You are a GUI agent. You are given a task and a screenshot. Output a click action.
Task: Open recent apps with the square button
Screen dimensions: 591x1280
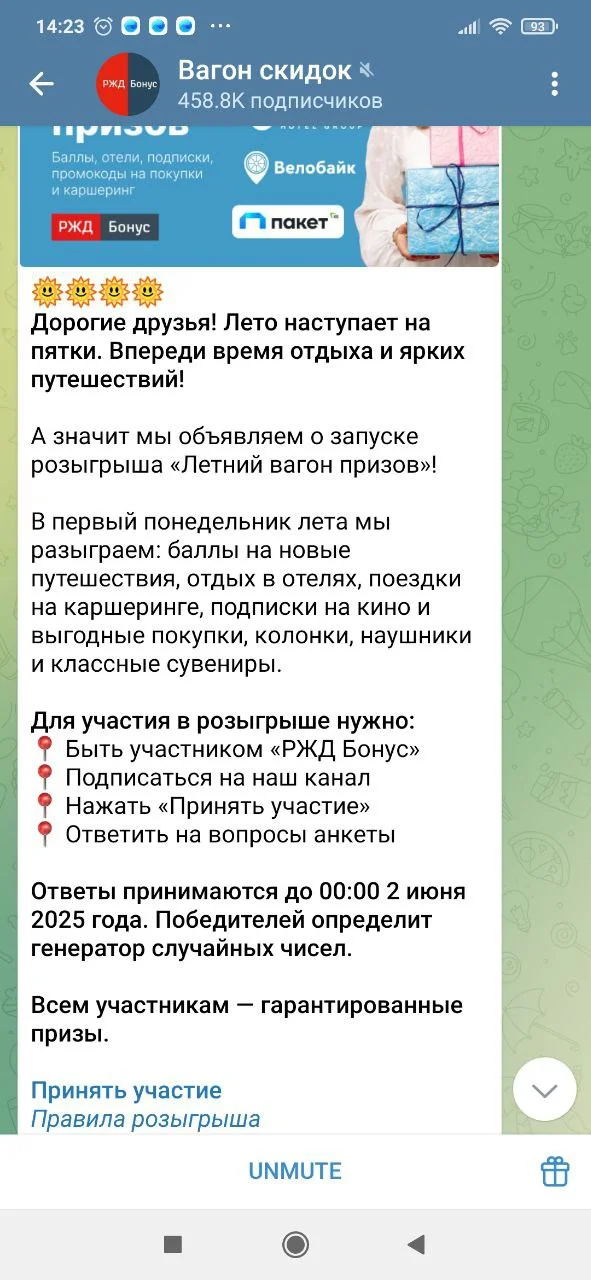[173, 1243]
